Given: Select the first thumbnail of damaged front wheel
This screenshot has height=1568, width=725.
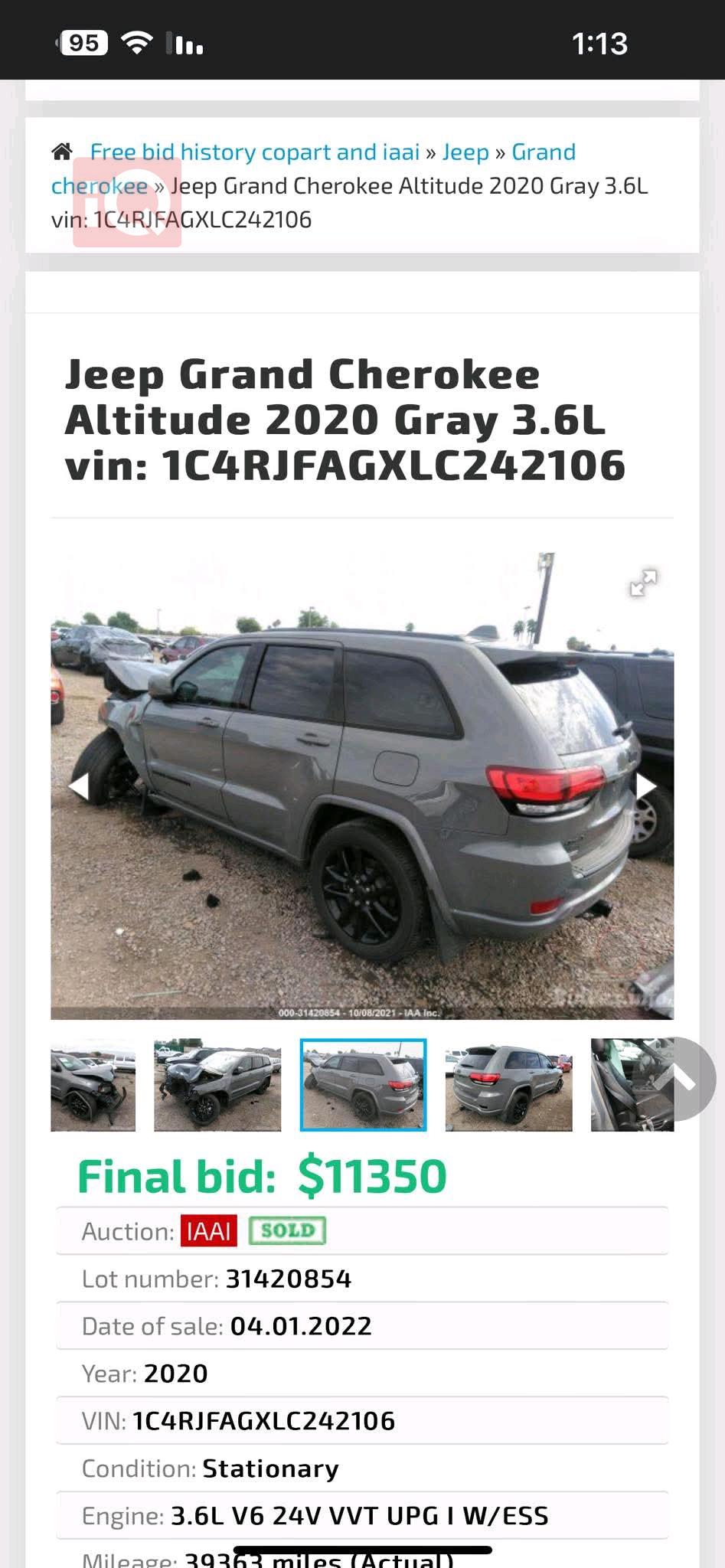Looking at the screenshot, I should click(x=93, y=1084).
